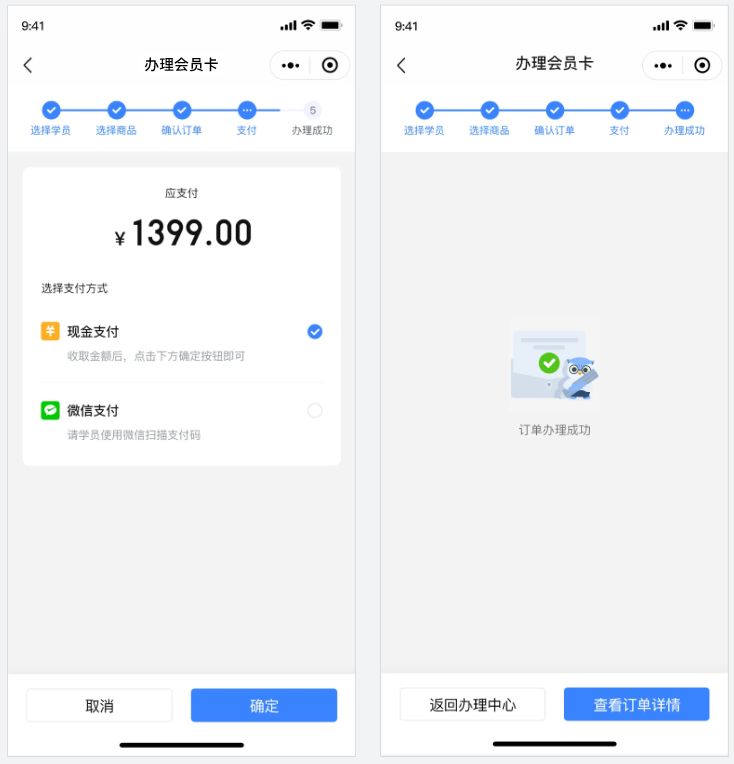
Task: Close the mini program on the payment screen
Action: pos(330,65)
